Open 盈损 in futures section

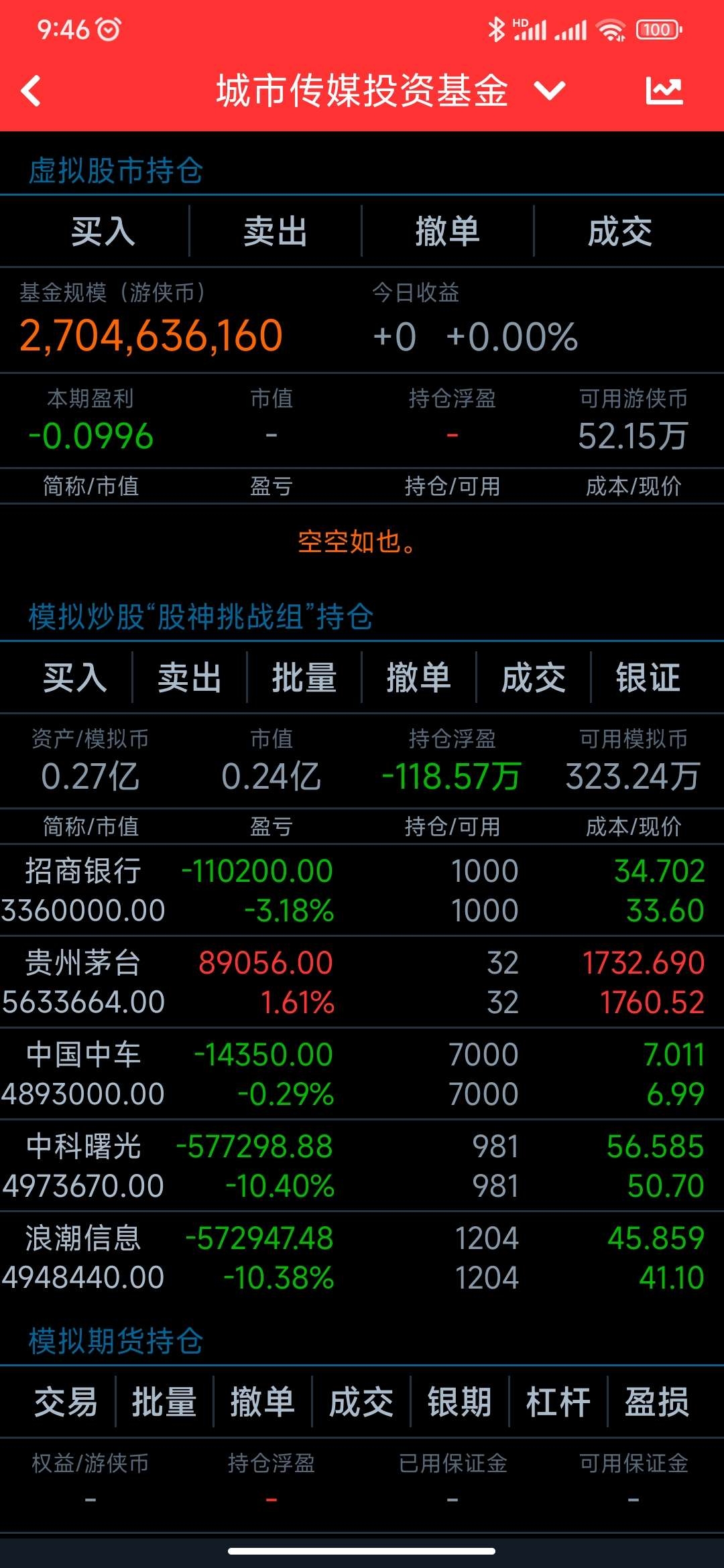coord(657,1402)
